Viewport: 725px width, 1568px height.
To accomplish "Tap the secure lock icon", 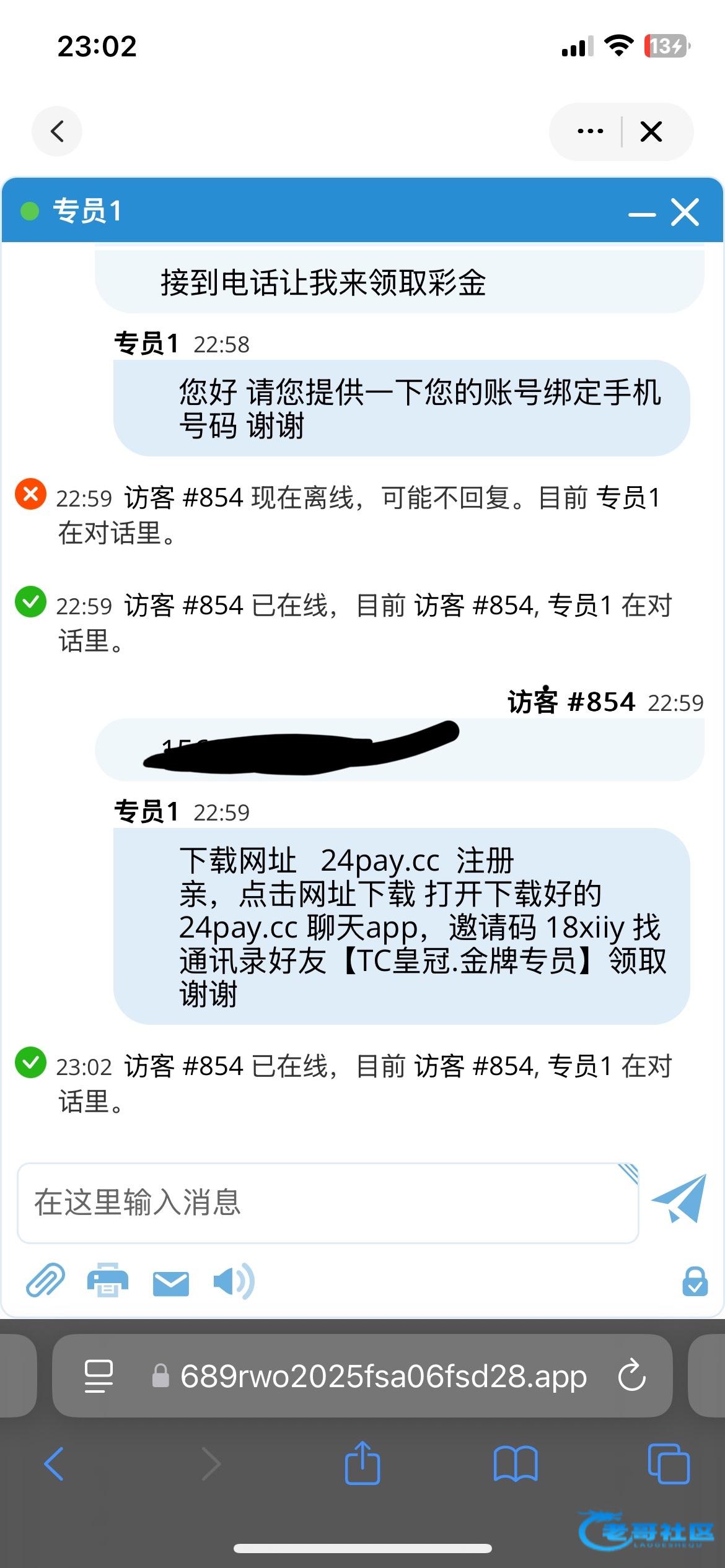I will [x=695, y=1281].
